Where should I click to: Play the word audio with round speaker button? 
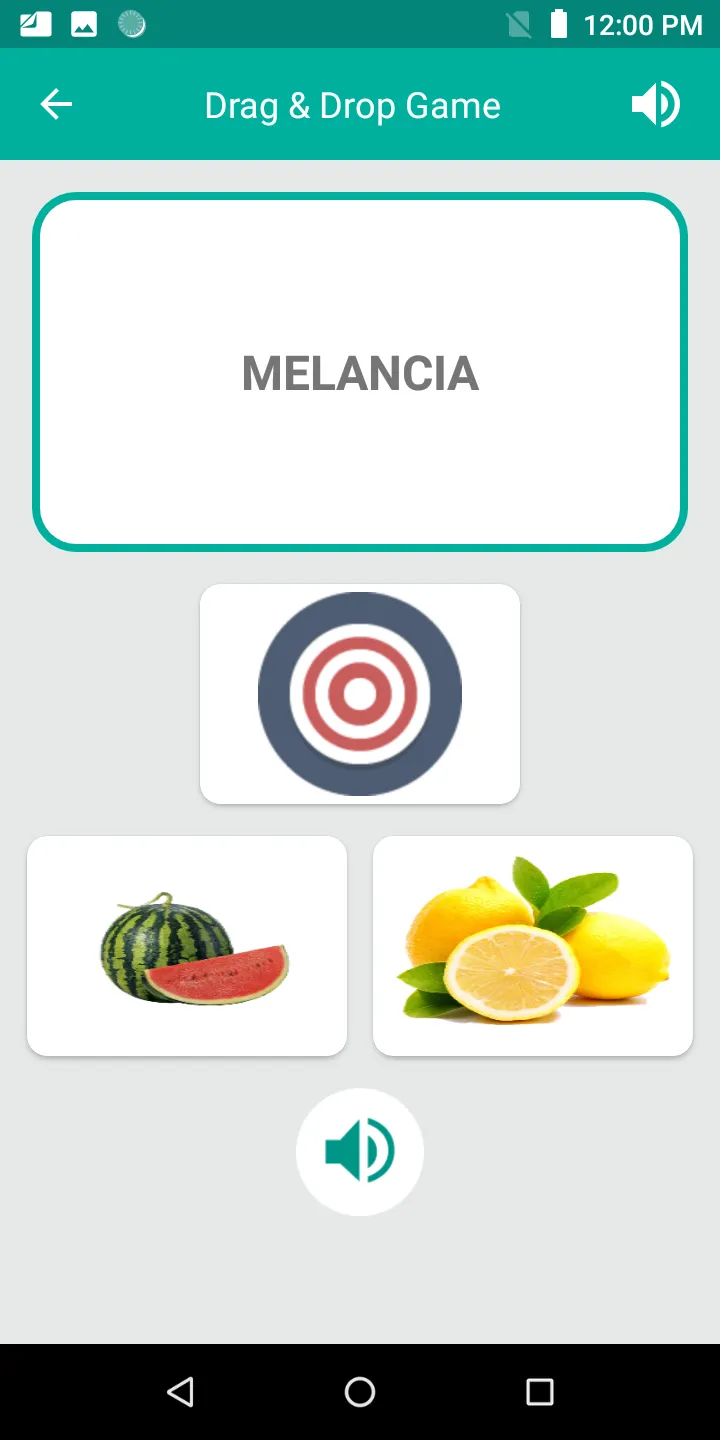(x=360, y=1152)
